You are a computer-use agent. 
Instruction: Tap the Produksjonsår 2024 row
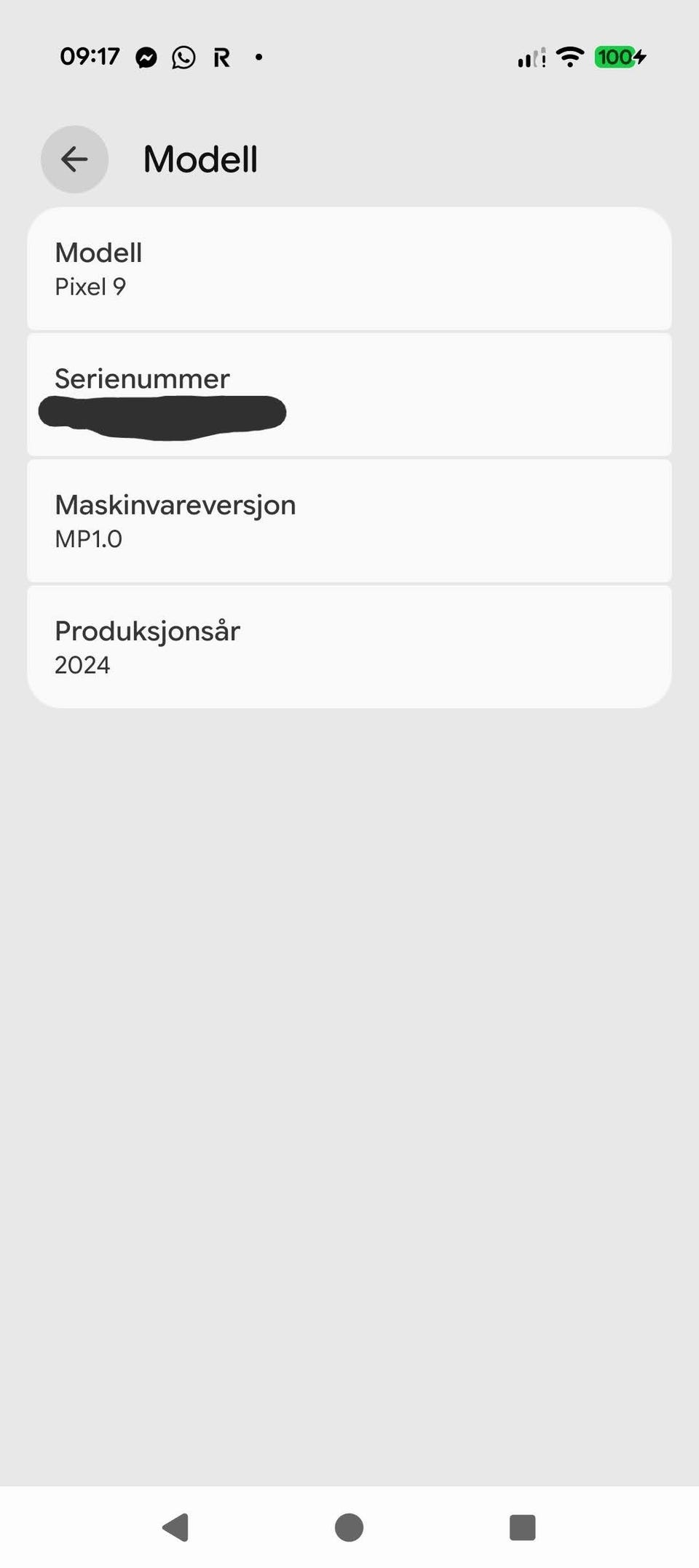pyautogui.click(x=349, y=647)
